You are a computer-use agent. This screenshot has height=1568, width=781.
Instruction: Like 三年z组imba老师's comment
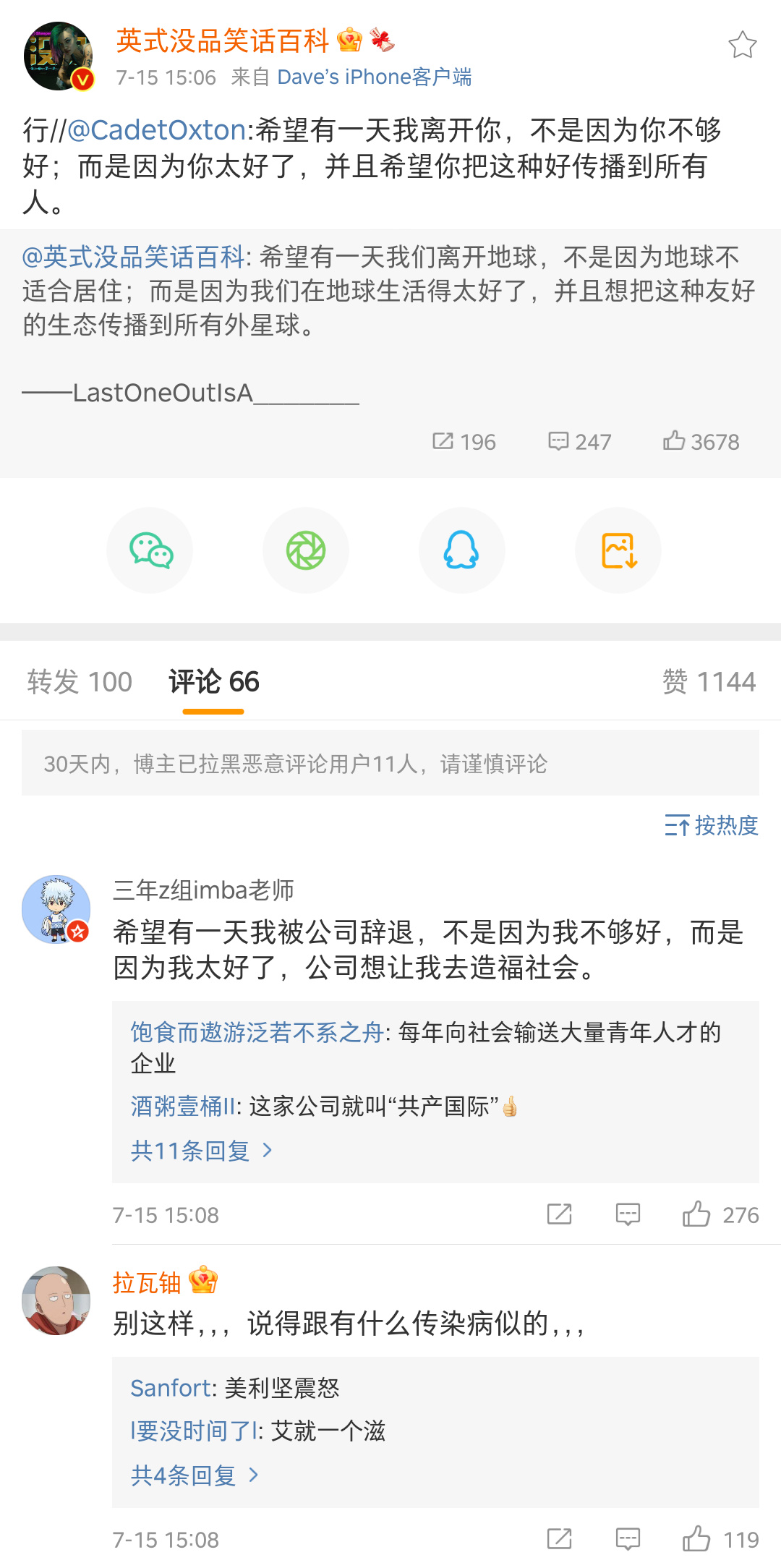(696, 1214)
